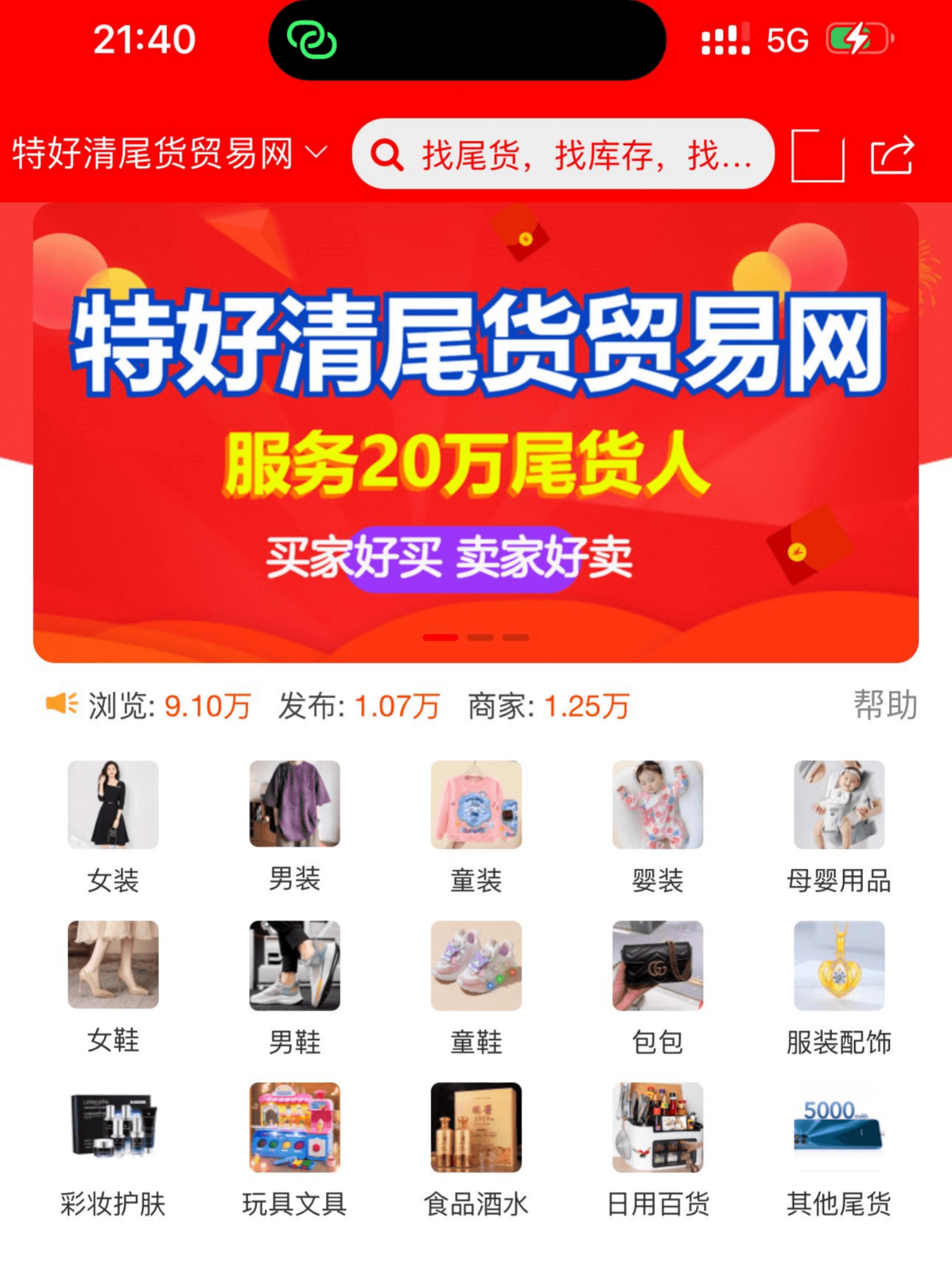This screenshot has height=1270, width=952.
Task: Select 食品酒水 category
Action: click(x=476, y=1148)
